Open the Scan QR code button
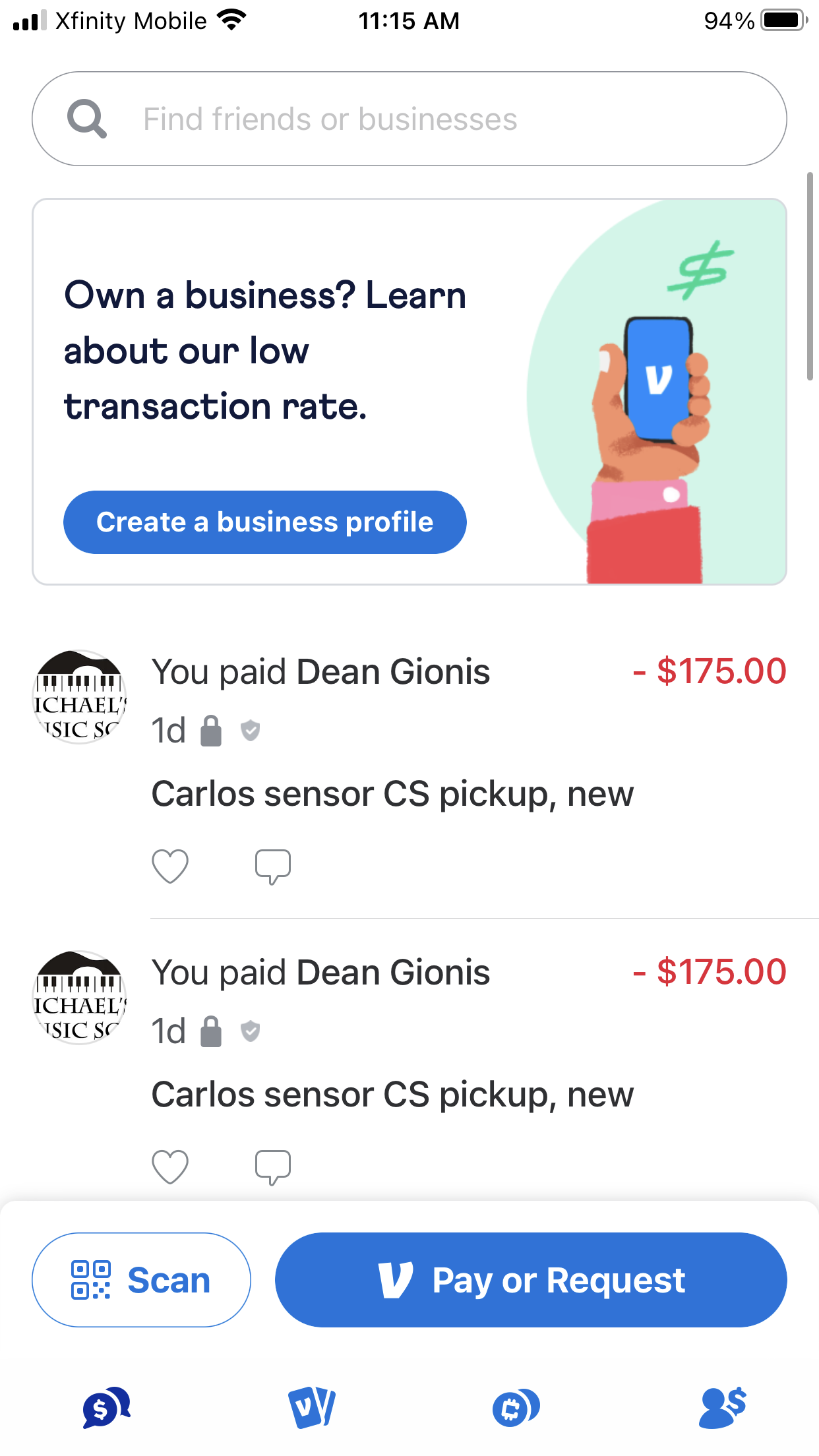The width and height of the screenshot is (819, 1456). [x=141, y=1280]
